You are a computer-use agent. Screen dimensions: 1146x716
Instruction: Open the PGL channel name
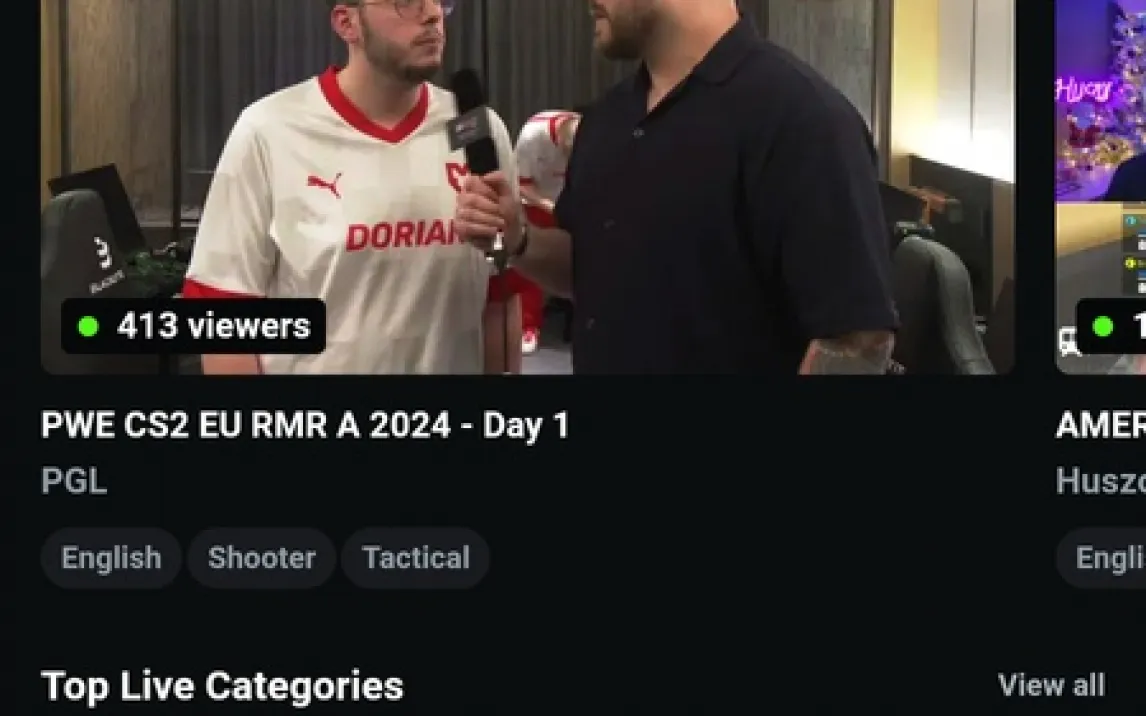click(x=74, y=482)
